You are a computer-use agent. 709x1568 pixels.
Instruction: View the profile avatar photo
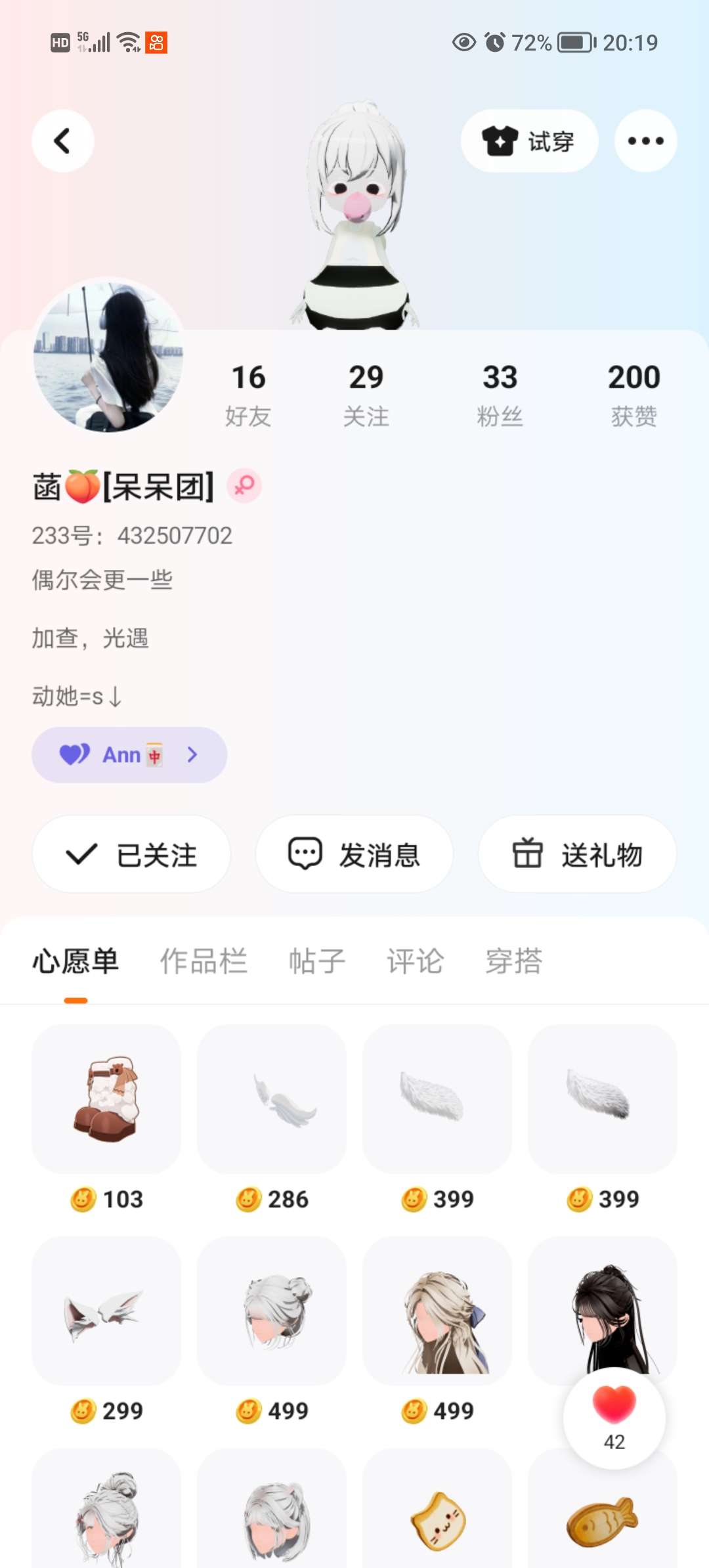[x=108, y=356]
